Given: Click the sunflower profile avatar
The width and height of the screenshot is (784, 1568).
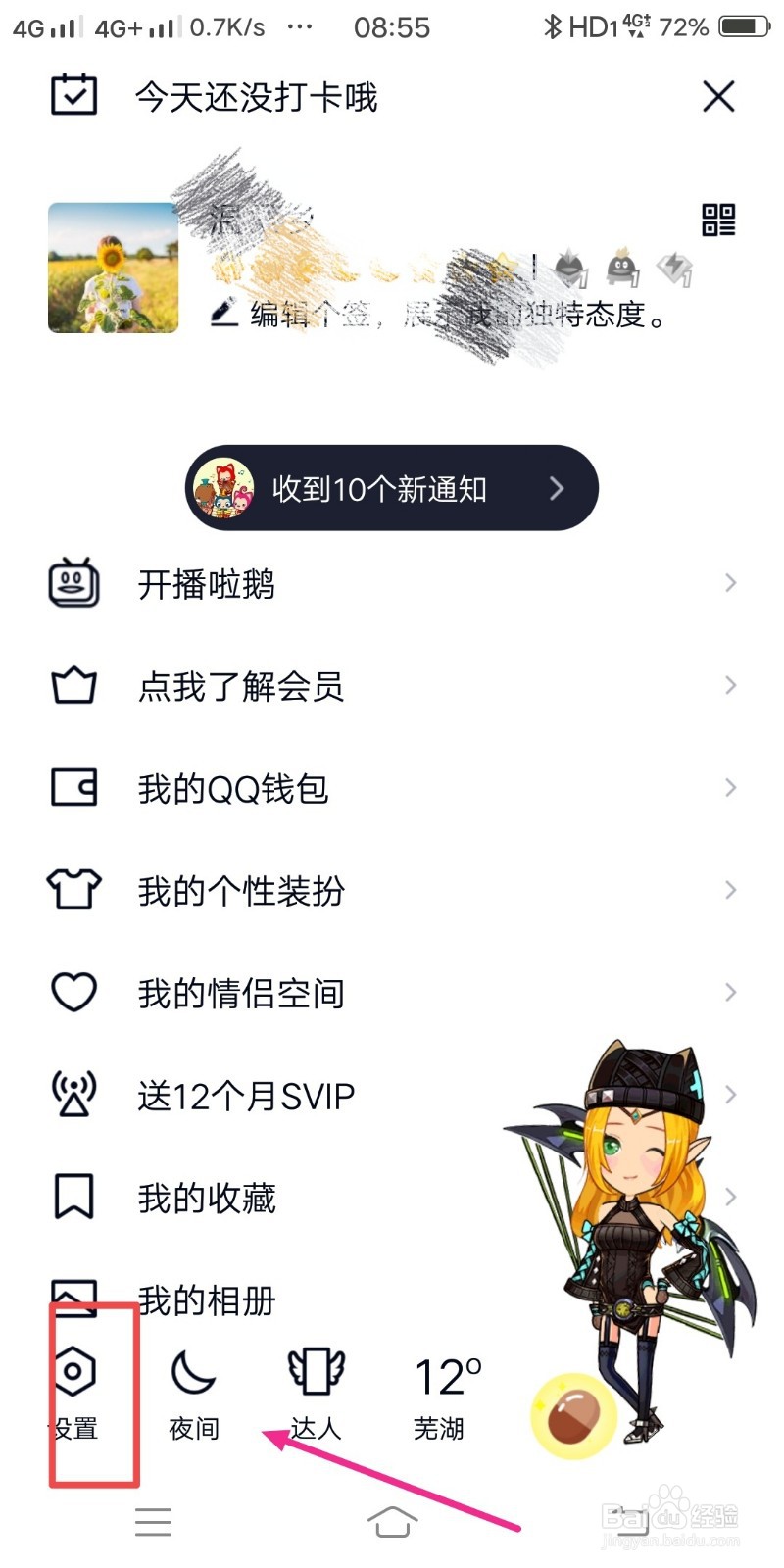Looking at the screenshot, I should [112, 267].
